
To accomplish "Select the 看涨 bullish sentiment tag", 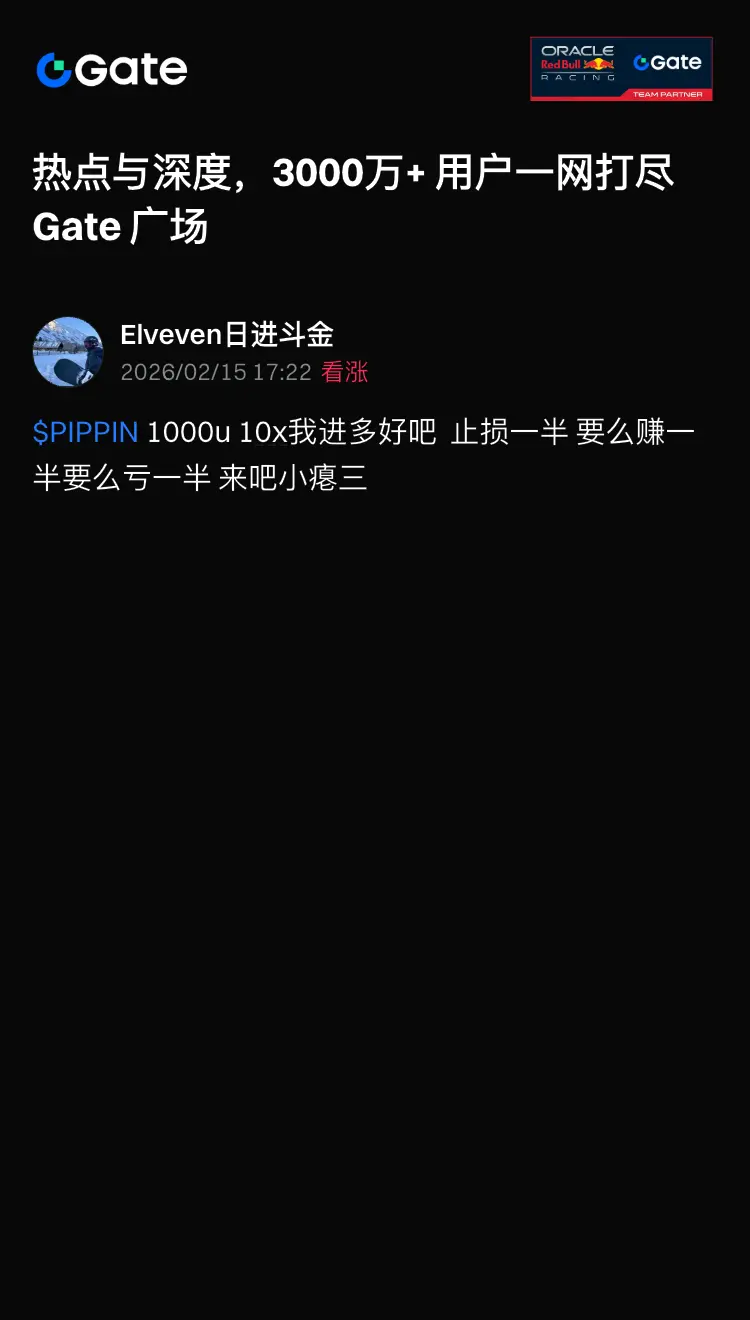I will click(x=347, y=371).
